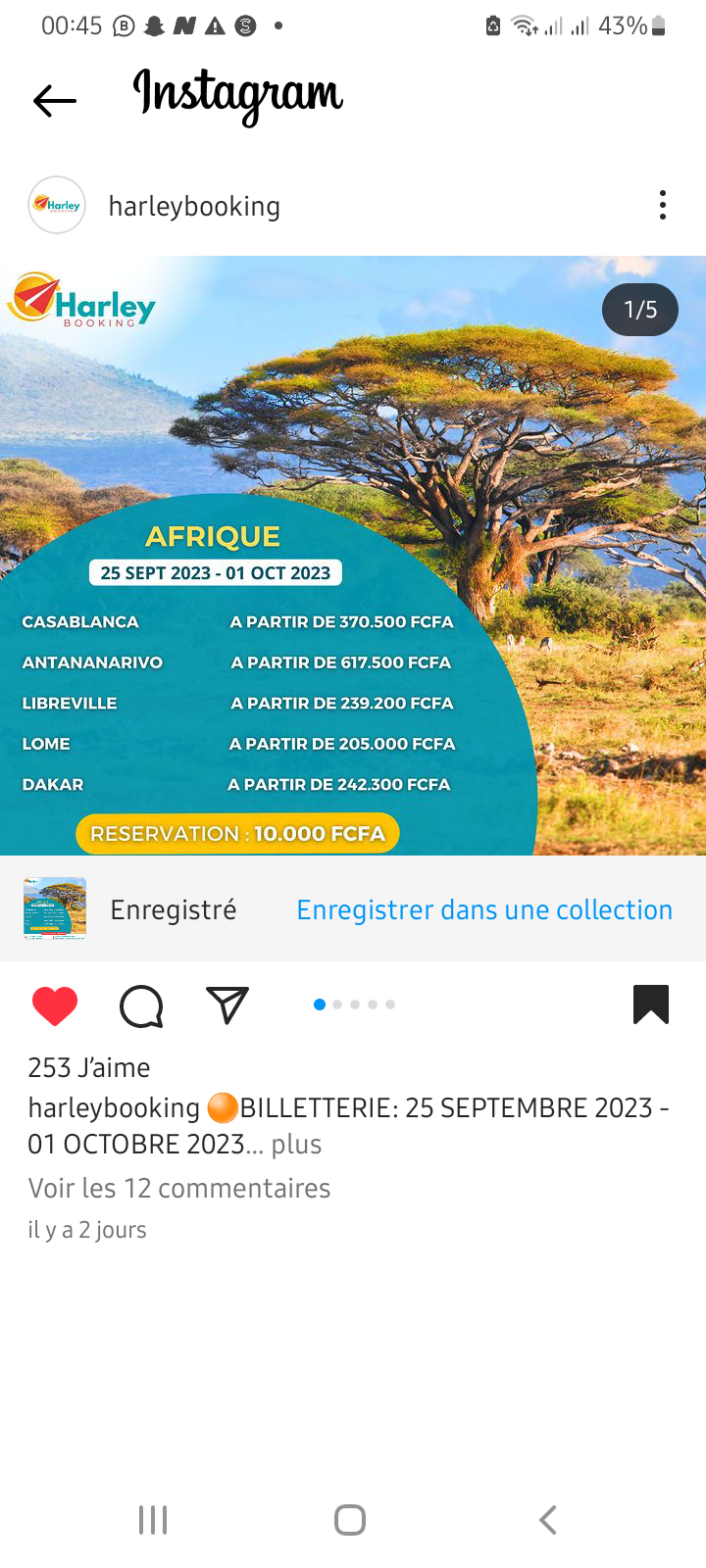Go back using the top-left arrow
706x1568 pixels.
[55, 100]
